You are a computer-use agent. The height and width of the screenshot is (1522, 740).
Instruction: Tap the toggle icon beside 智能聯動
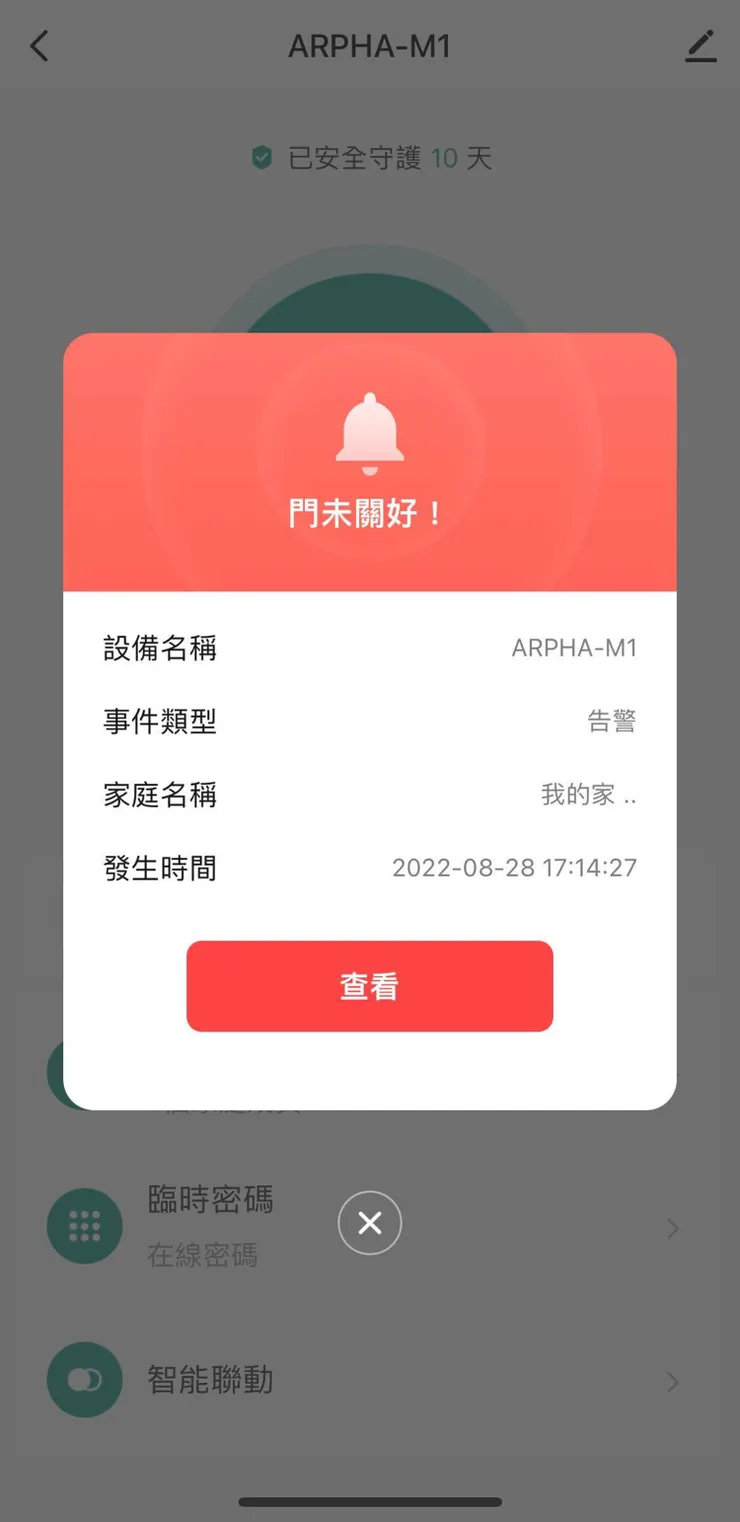[85, 1380]
